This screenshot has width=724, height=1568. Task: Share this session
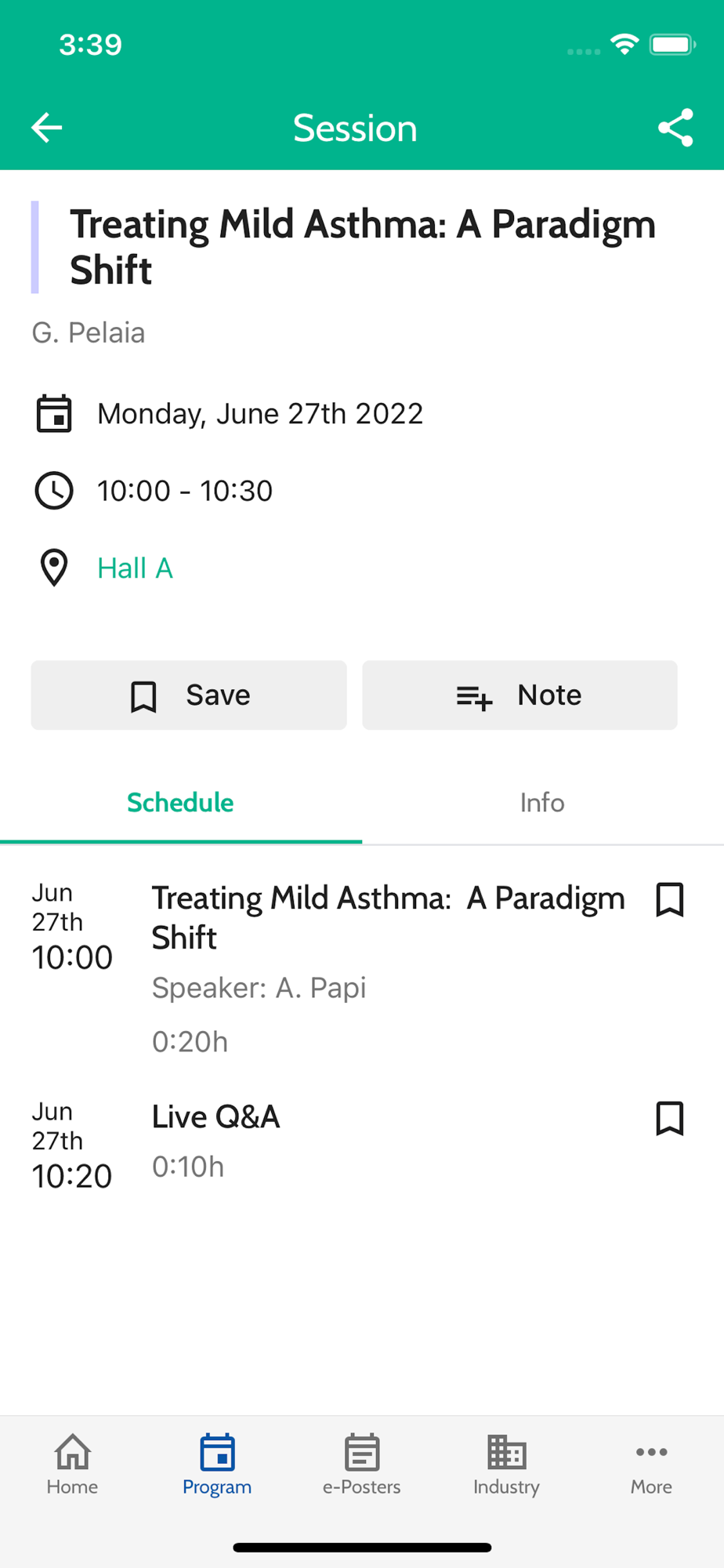(675, 128)
